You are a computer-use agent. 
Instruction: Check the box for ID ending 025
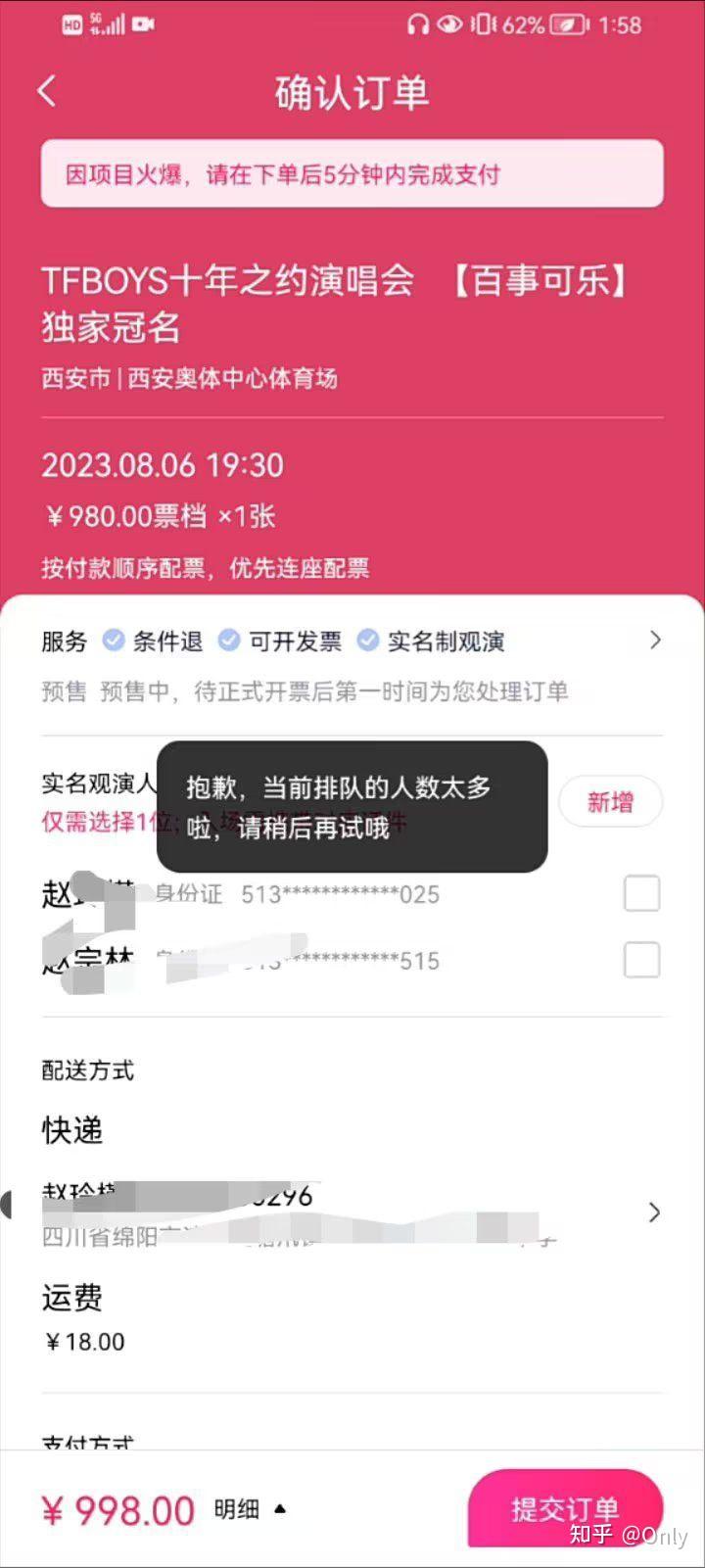click(641, 893)
